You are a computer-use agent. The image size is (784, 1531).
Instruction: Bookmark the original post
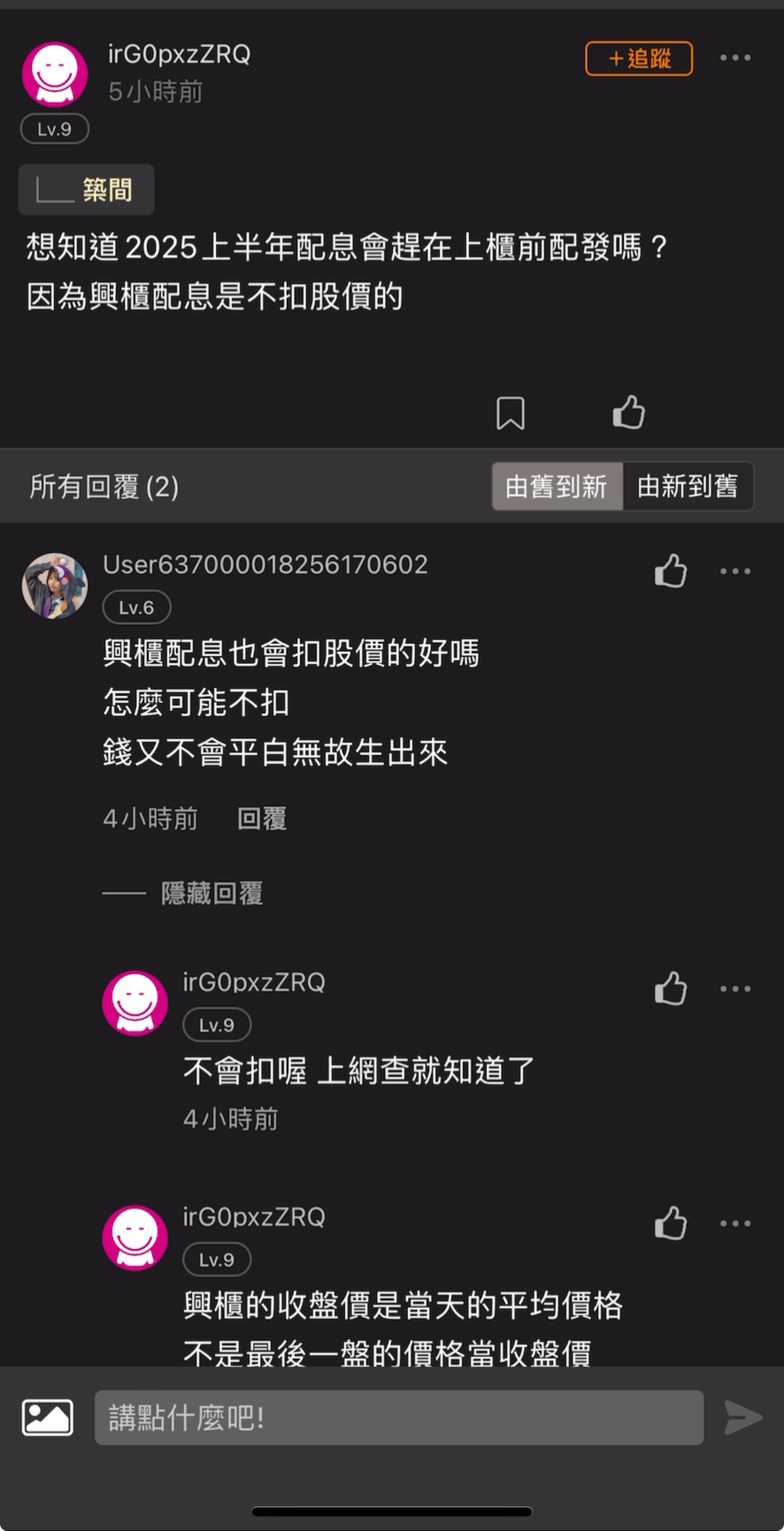point(511,413)
